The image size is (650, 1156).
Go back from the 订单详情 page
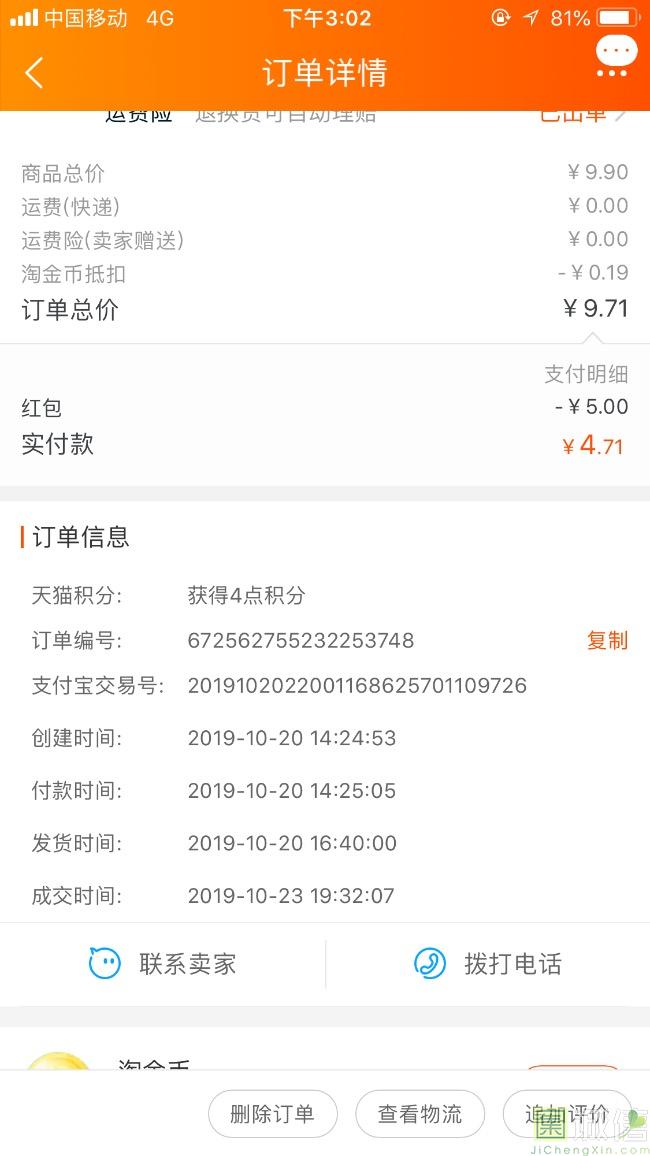[x=34, y=72]
